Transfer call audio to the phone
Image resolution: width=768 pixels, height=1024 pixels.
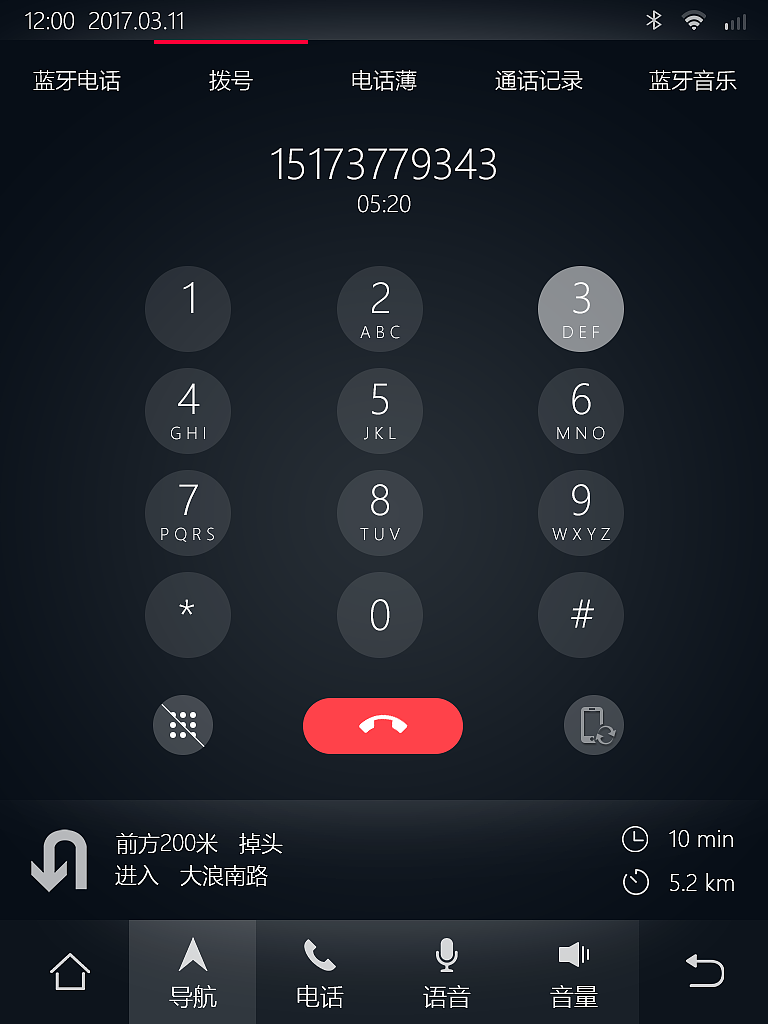click(593, 725)
